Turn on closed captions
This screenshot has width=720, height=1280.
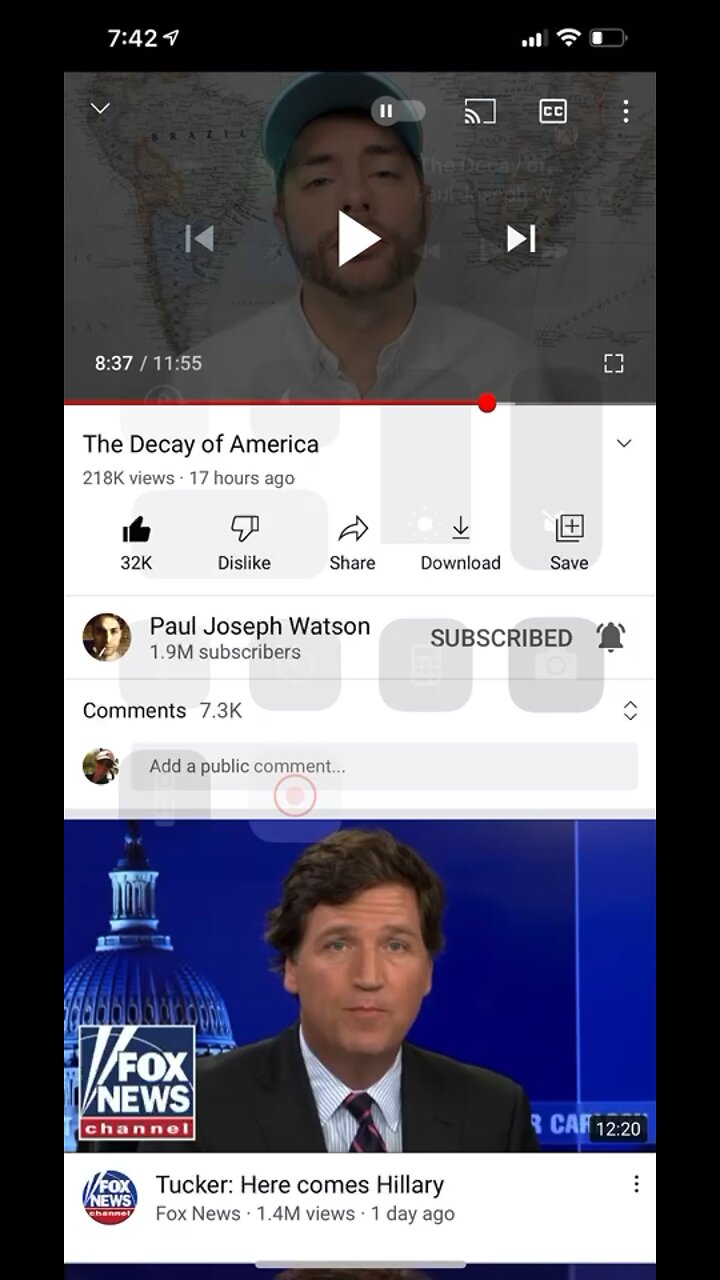[553, 111]
